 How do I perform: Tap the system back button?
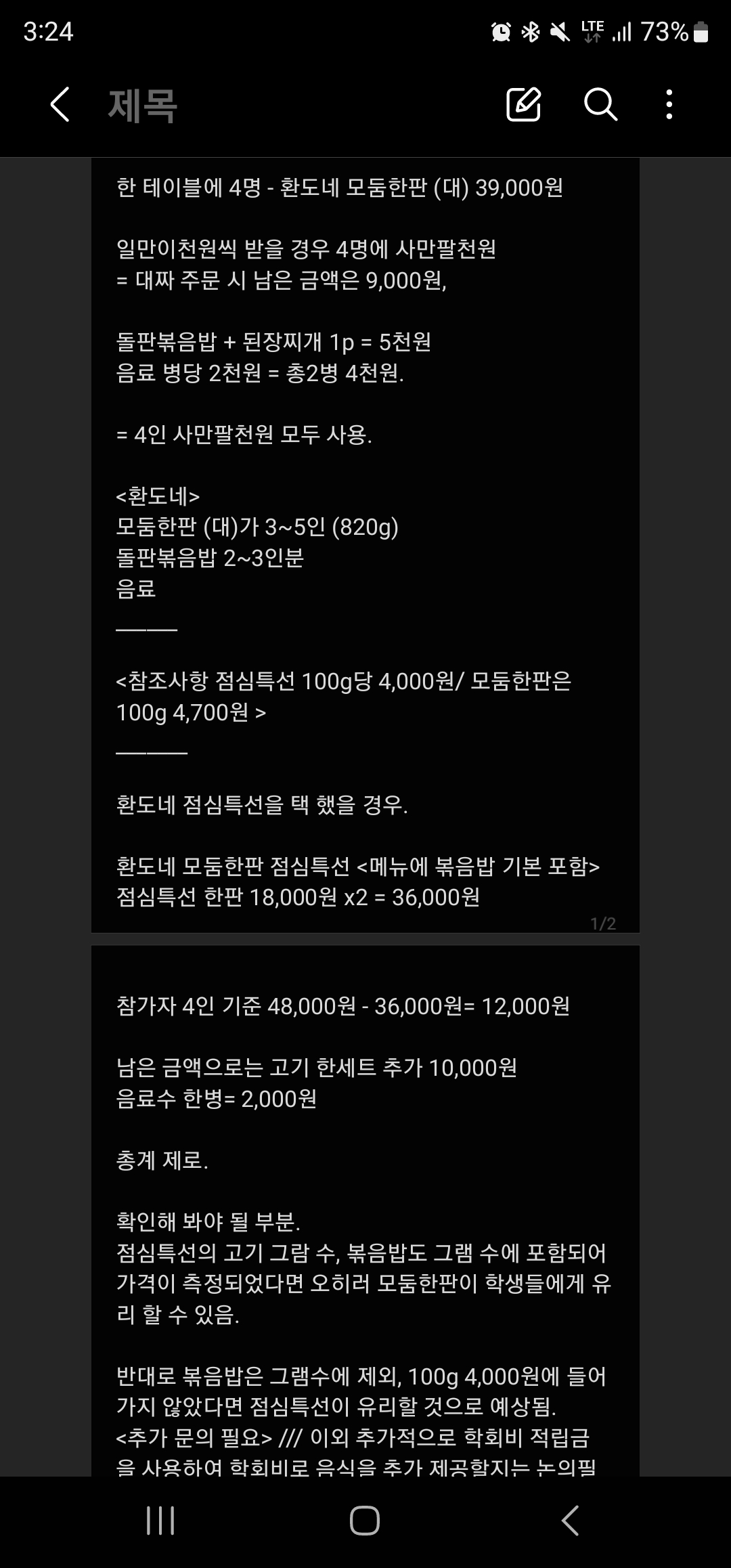[570, 1520]
